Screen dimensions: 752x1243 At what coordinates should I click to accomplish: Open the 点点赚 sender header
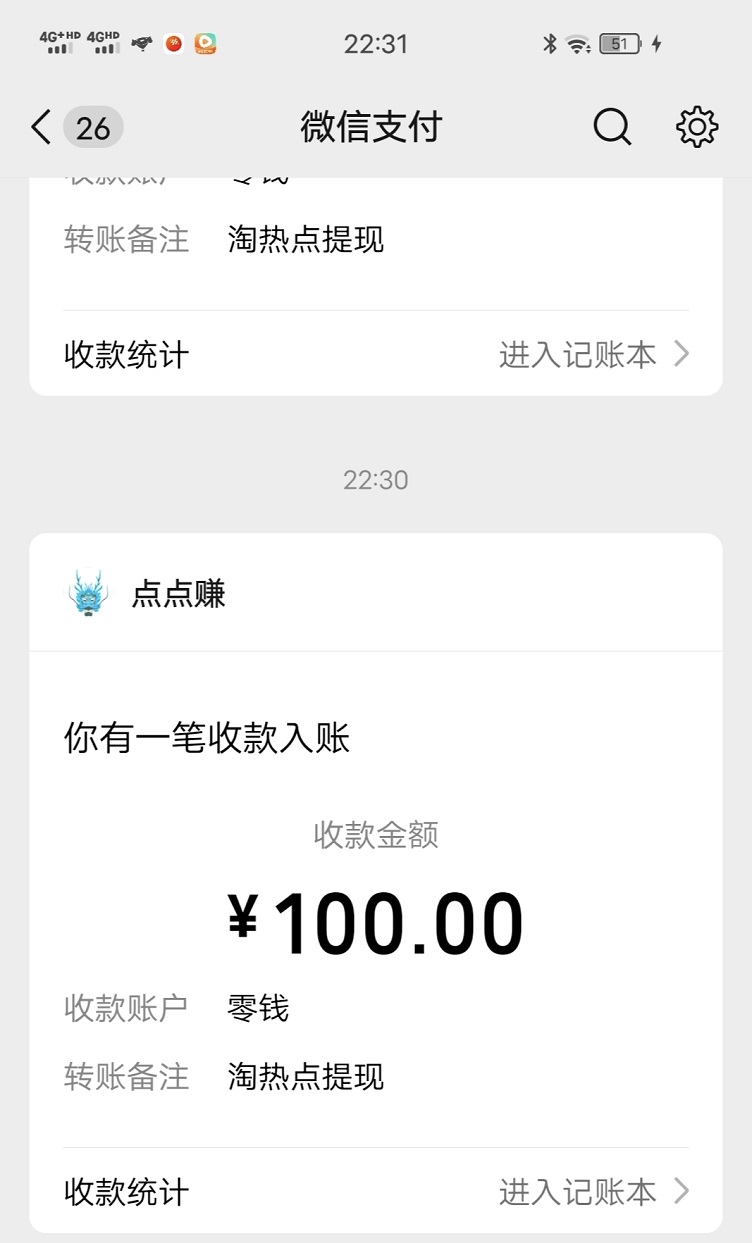(x=178, y=594)
